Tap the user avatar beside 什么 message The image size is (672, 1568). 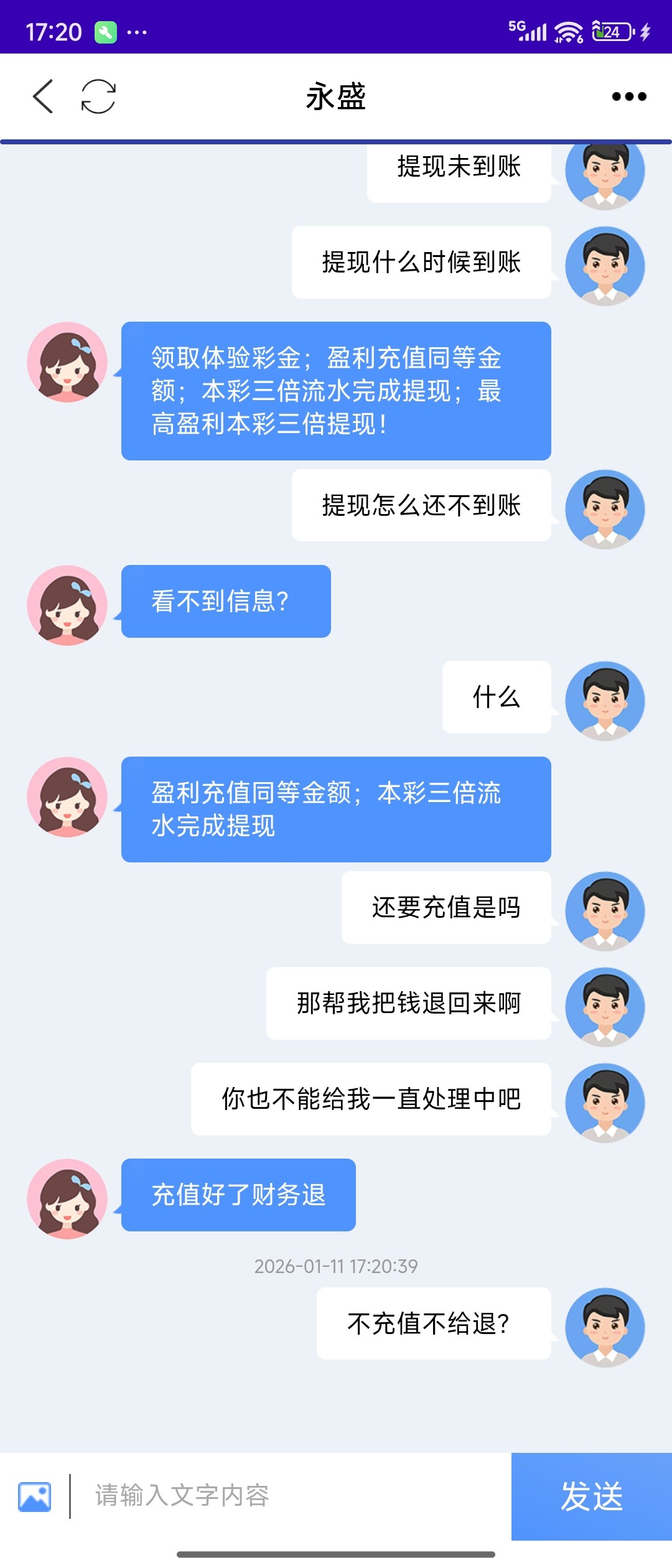coord(604,699)
